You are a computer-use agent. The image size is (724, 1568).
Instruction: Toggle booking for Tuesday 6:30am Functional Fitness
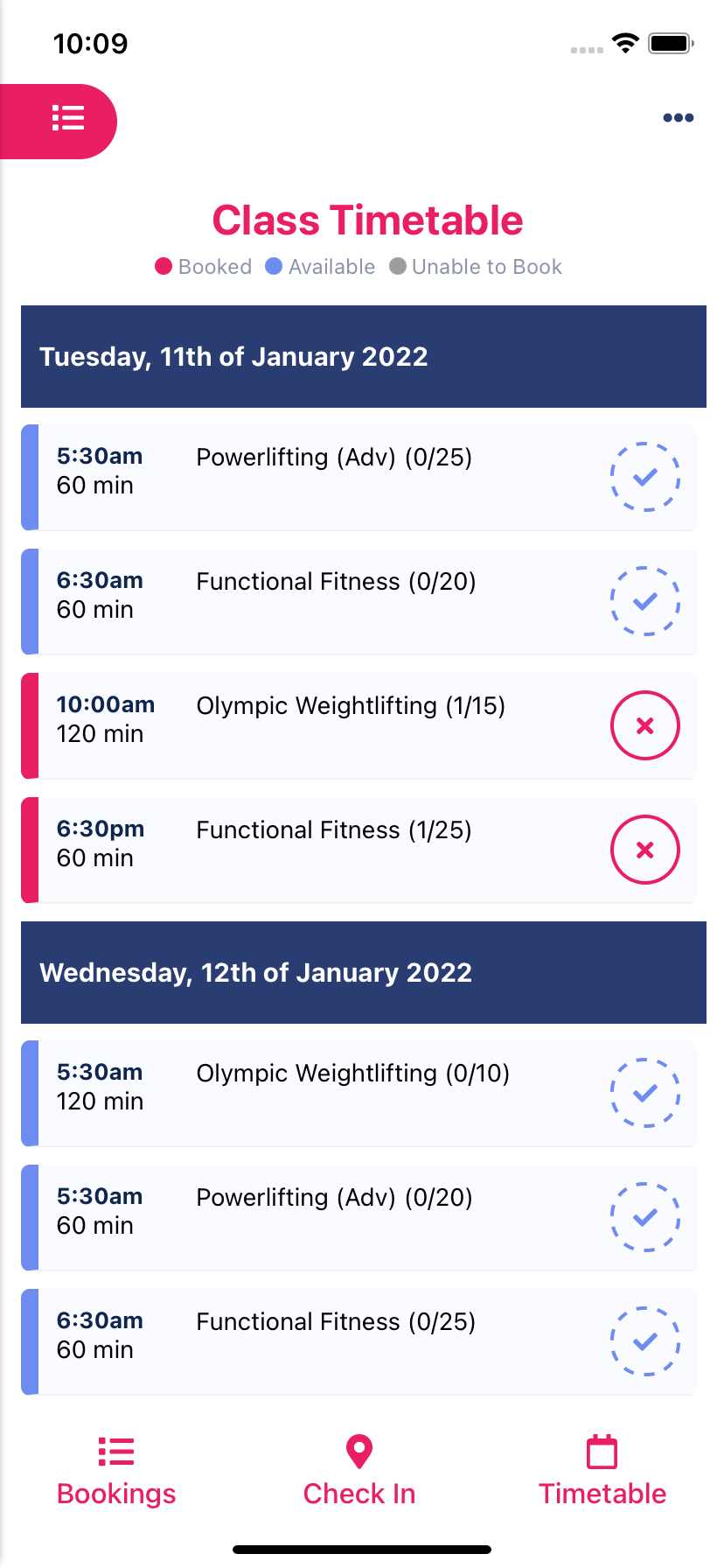coord(644,601)
